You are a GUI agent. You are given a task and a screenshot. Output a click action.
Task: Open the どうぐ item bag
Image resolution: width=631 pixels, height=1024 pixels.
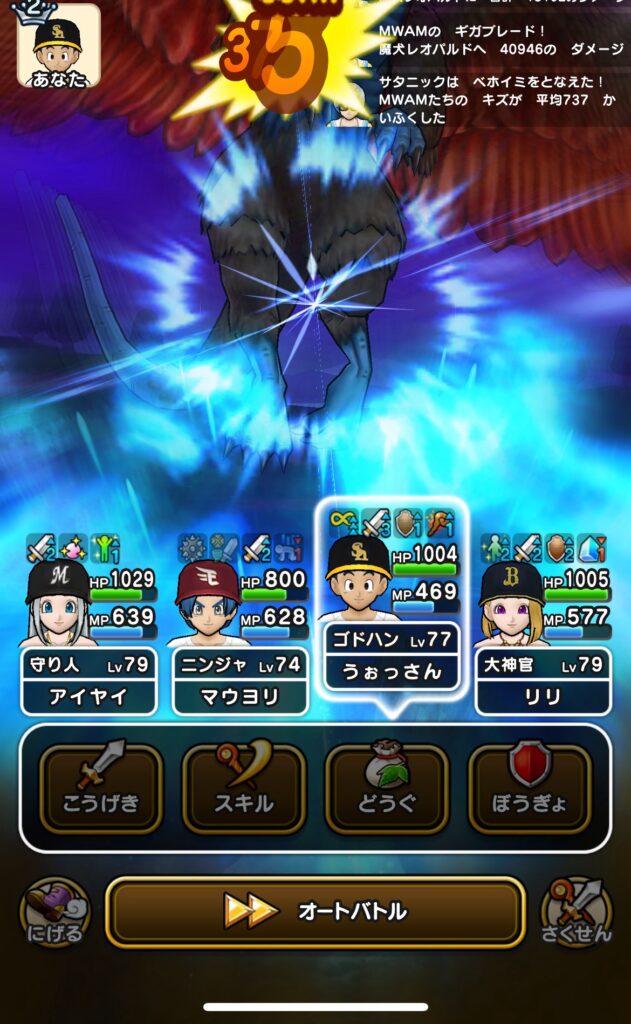click(x=387, y=789)
